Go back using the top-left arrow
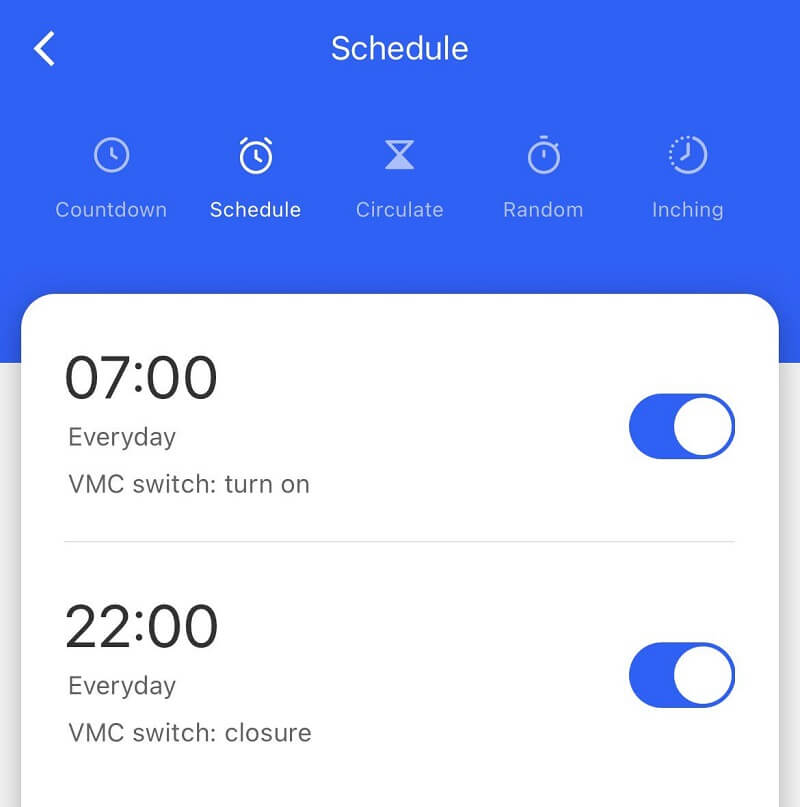Image resolution: width=800 pixels, height=807 pixels. point(45,48)
